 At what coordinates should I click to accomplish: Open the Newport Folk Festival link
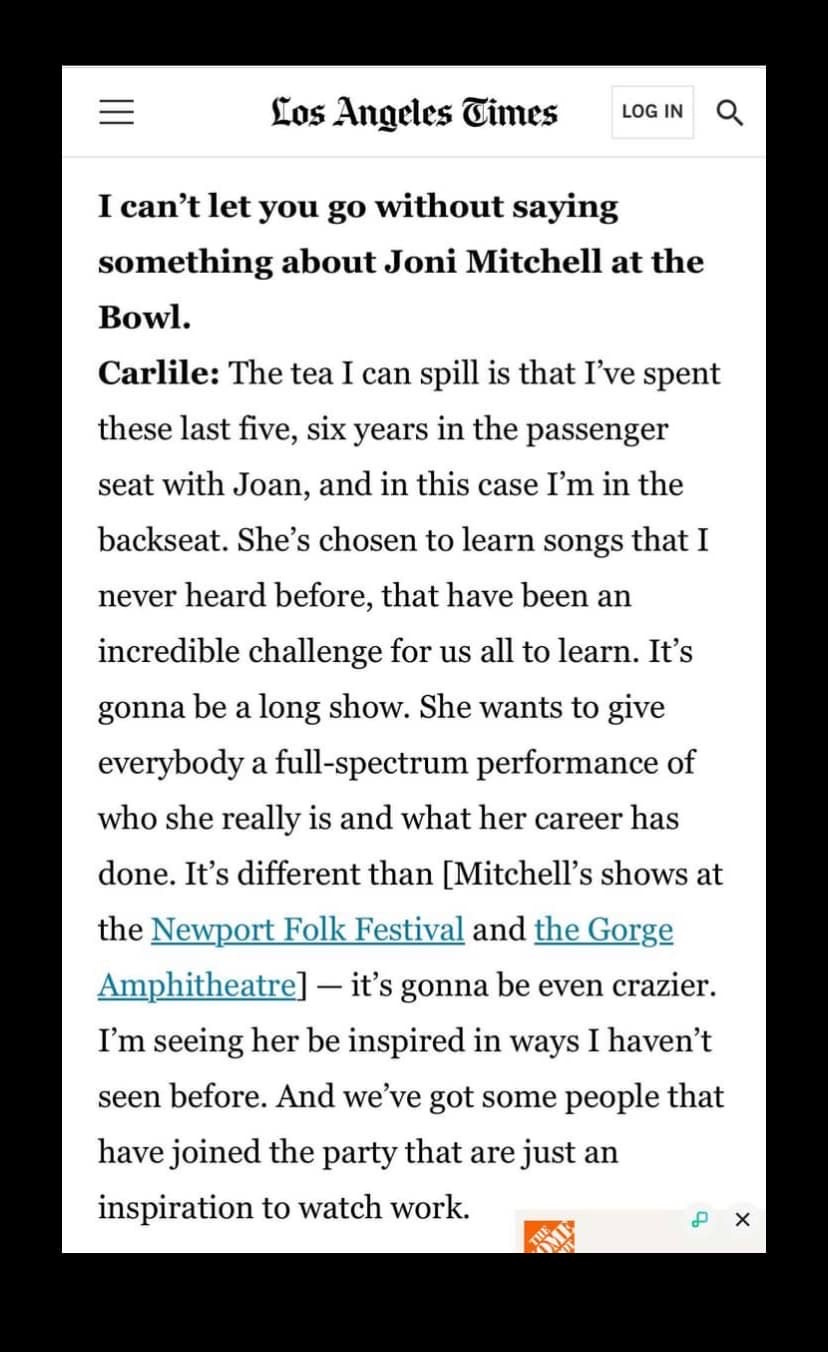pos(308,929)
